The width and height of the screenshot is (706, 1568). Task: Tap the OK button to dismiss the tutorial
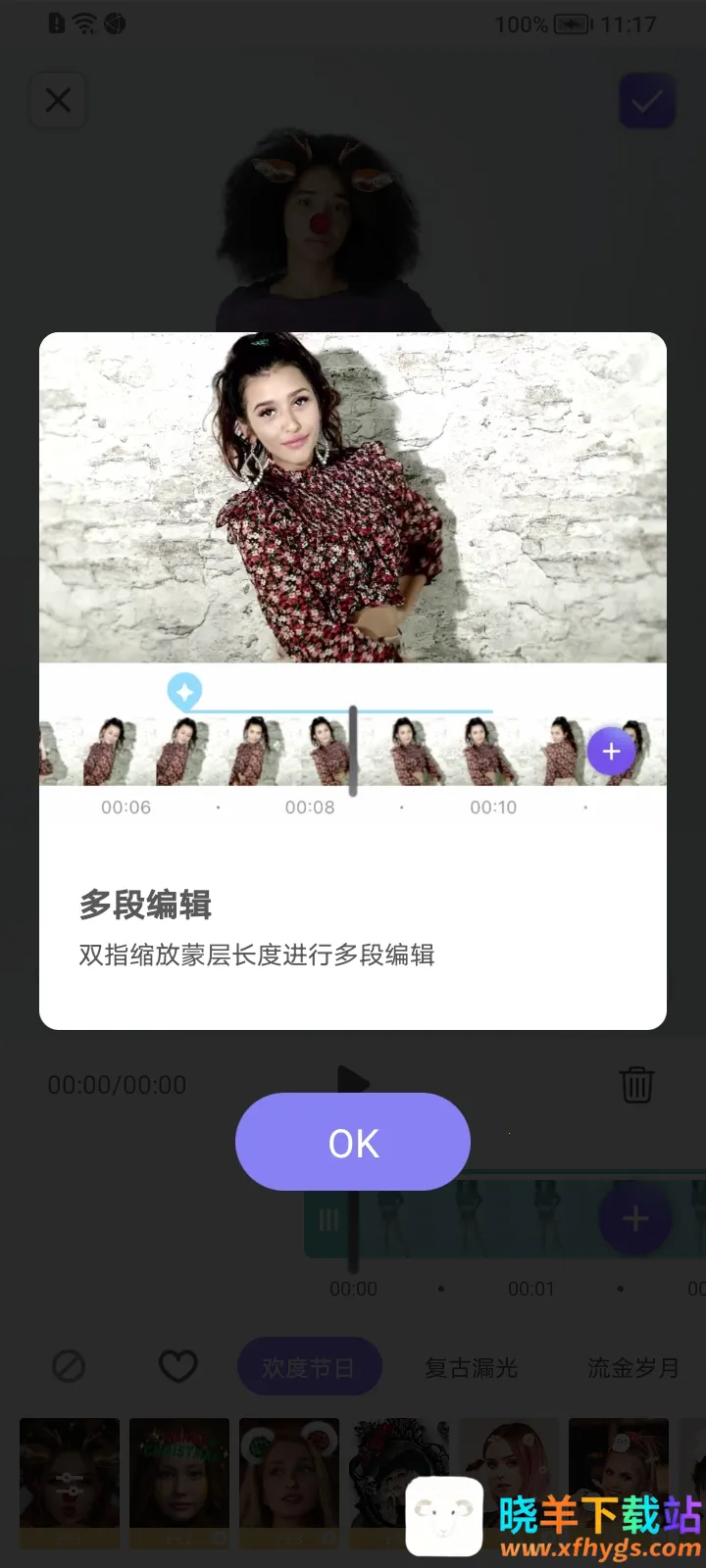353,1142
